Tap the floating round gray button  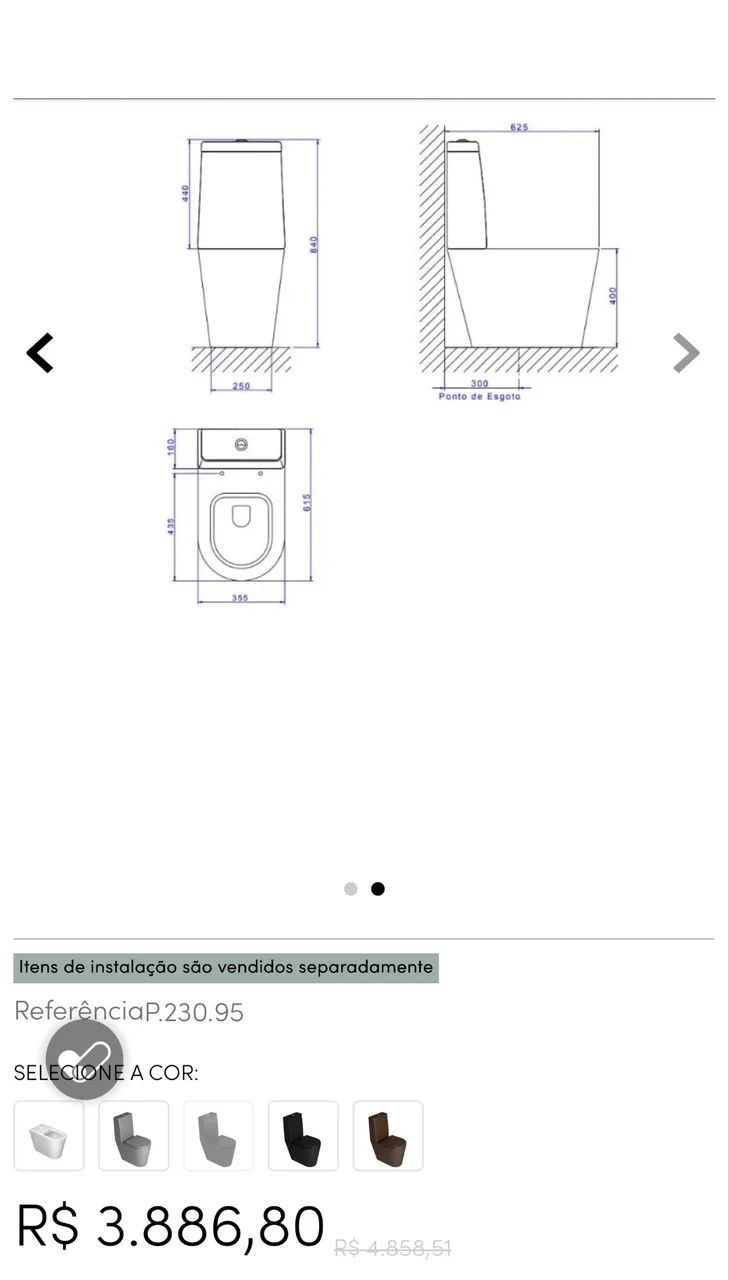85,1059
